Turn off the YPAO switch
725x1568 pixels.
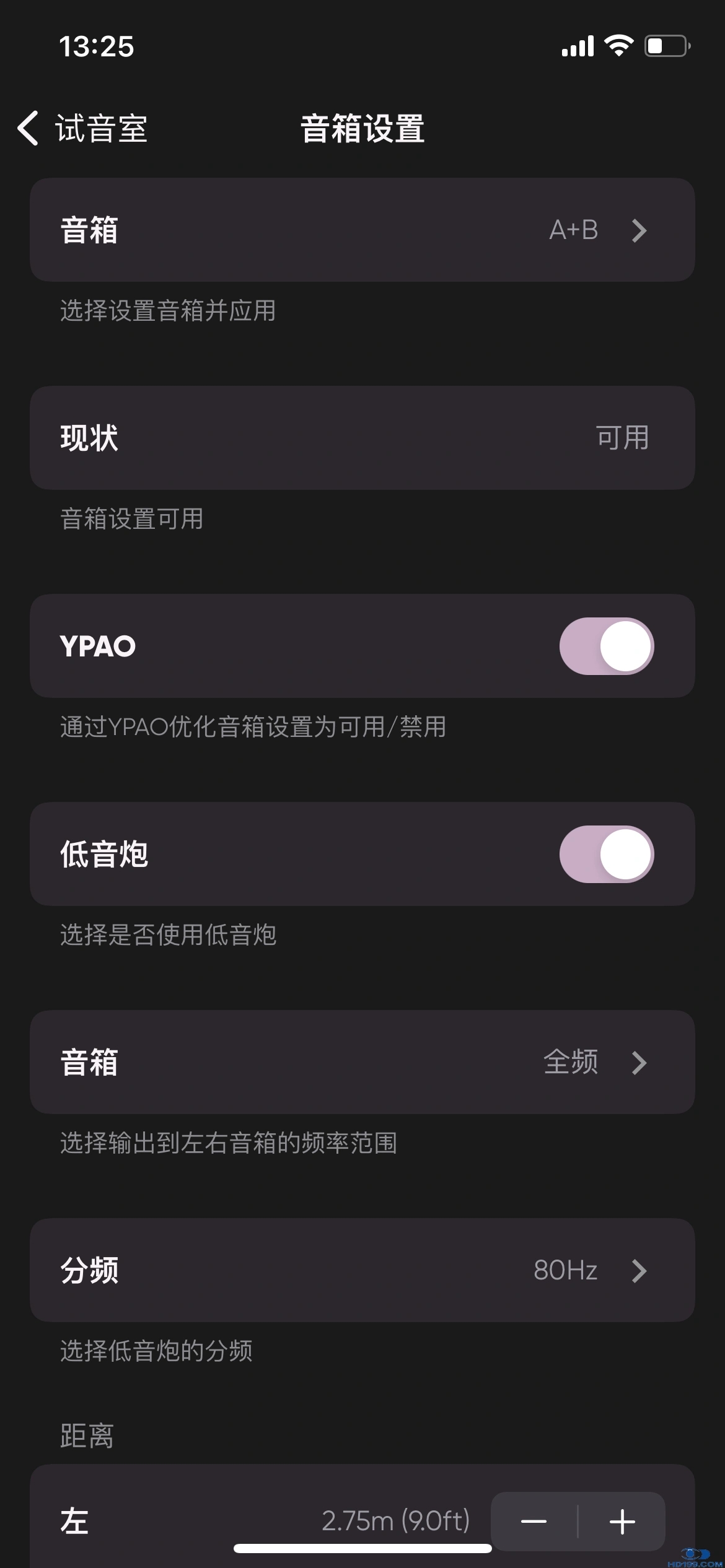[606, 647]
